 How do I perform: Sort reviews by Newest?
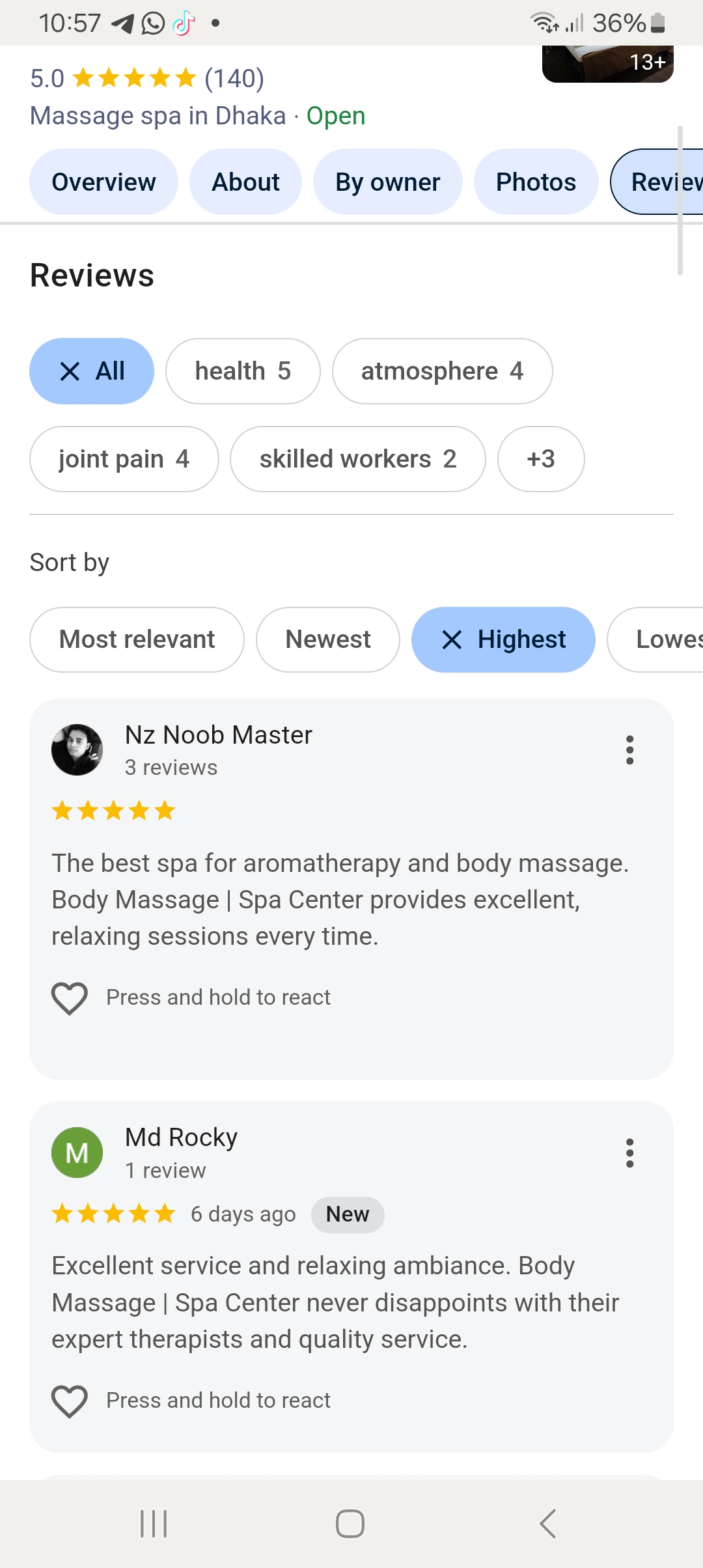point(327,639)
